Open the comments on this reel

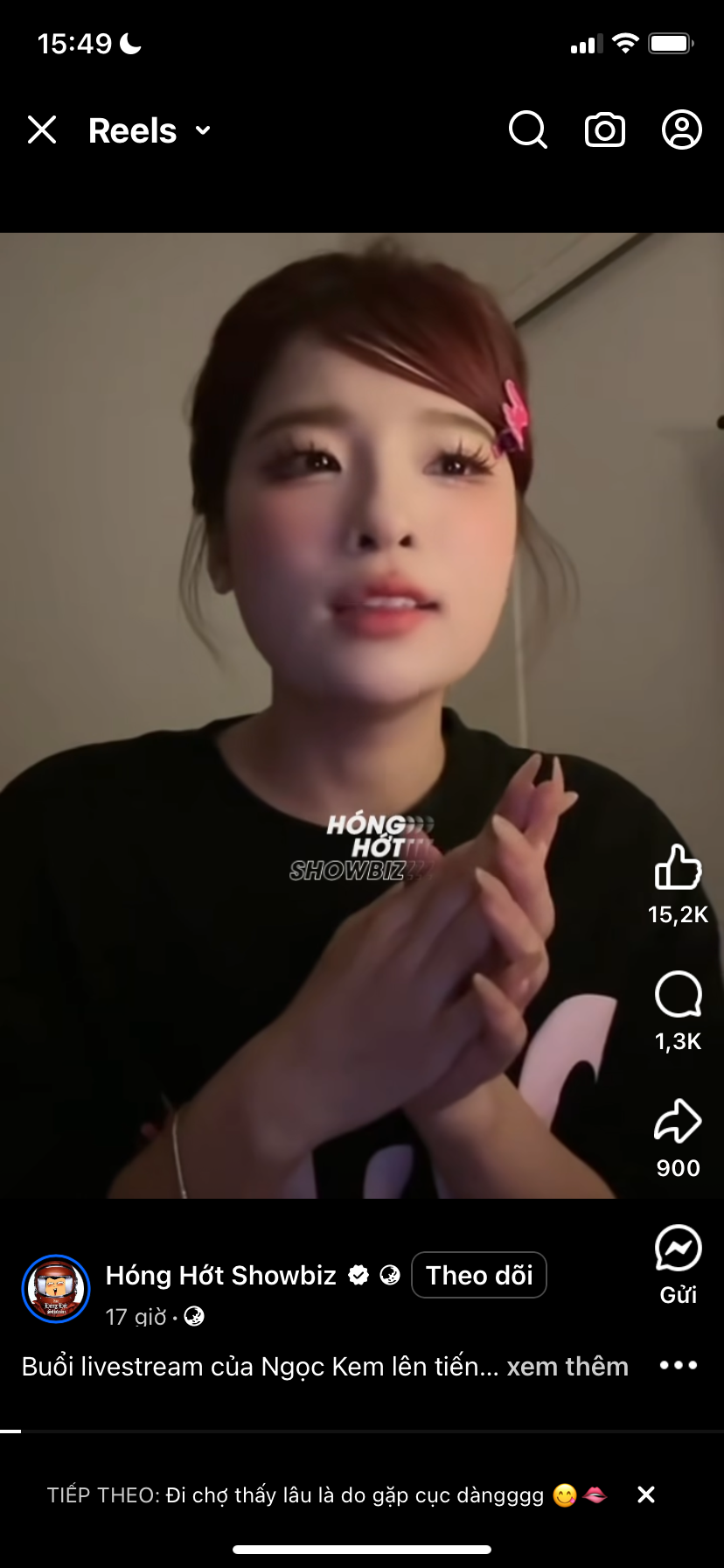pos(678,995)
